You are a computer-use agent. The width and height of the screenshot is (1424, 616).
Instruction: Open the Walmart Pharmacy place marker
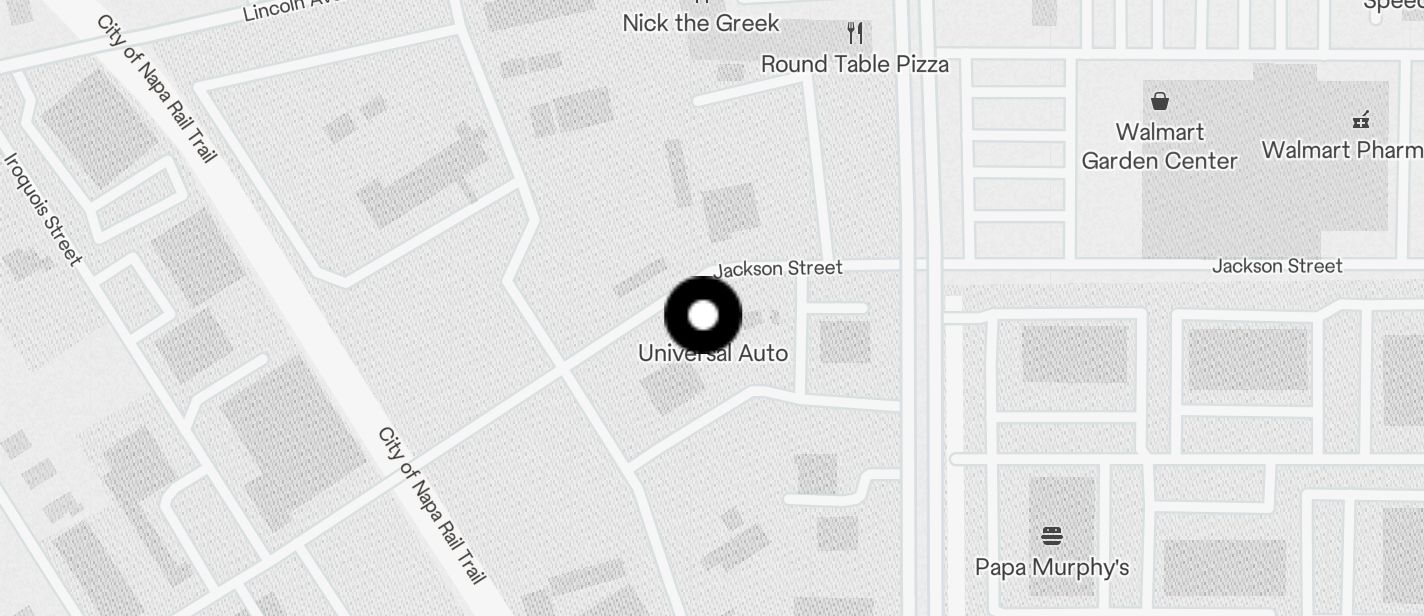click(x=1360, y=121)
